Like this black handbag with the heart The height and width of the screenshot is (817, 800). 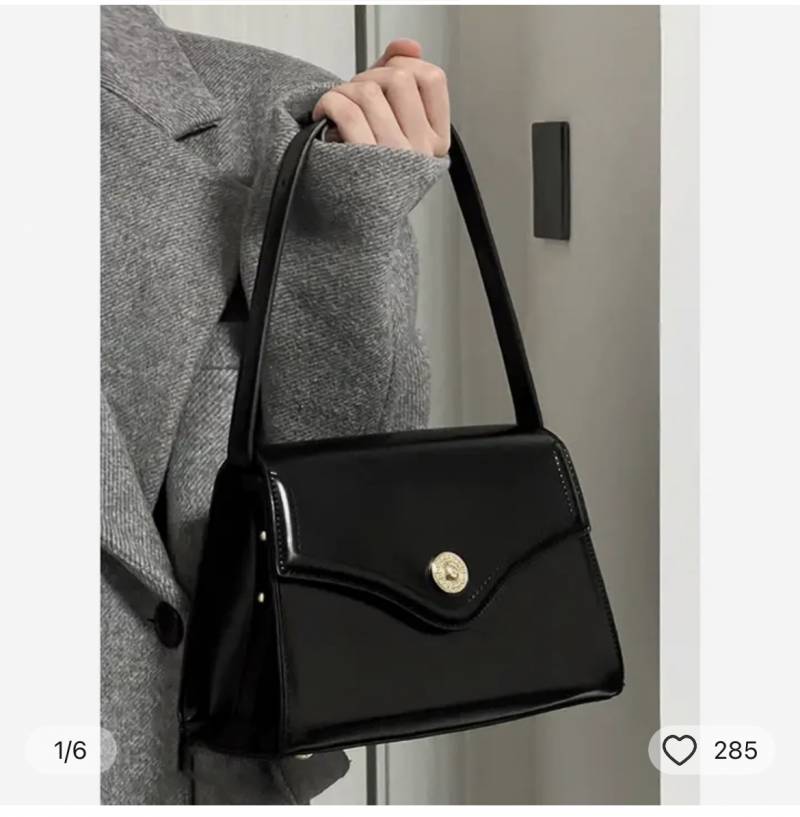tap(680, 750)
